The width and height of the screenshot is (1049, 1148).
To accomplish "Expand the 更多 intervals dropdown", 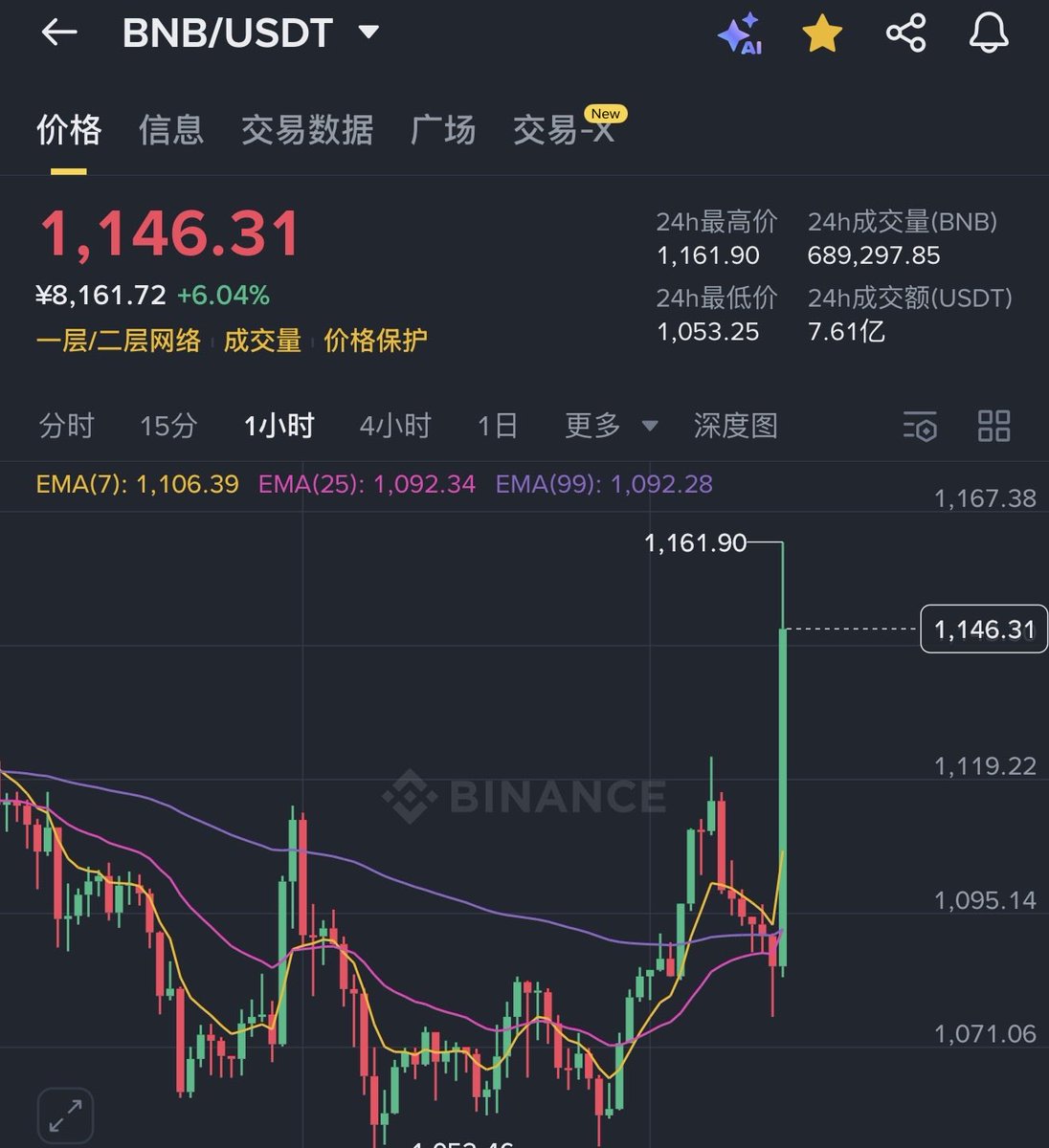I will click(611, 426).
